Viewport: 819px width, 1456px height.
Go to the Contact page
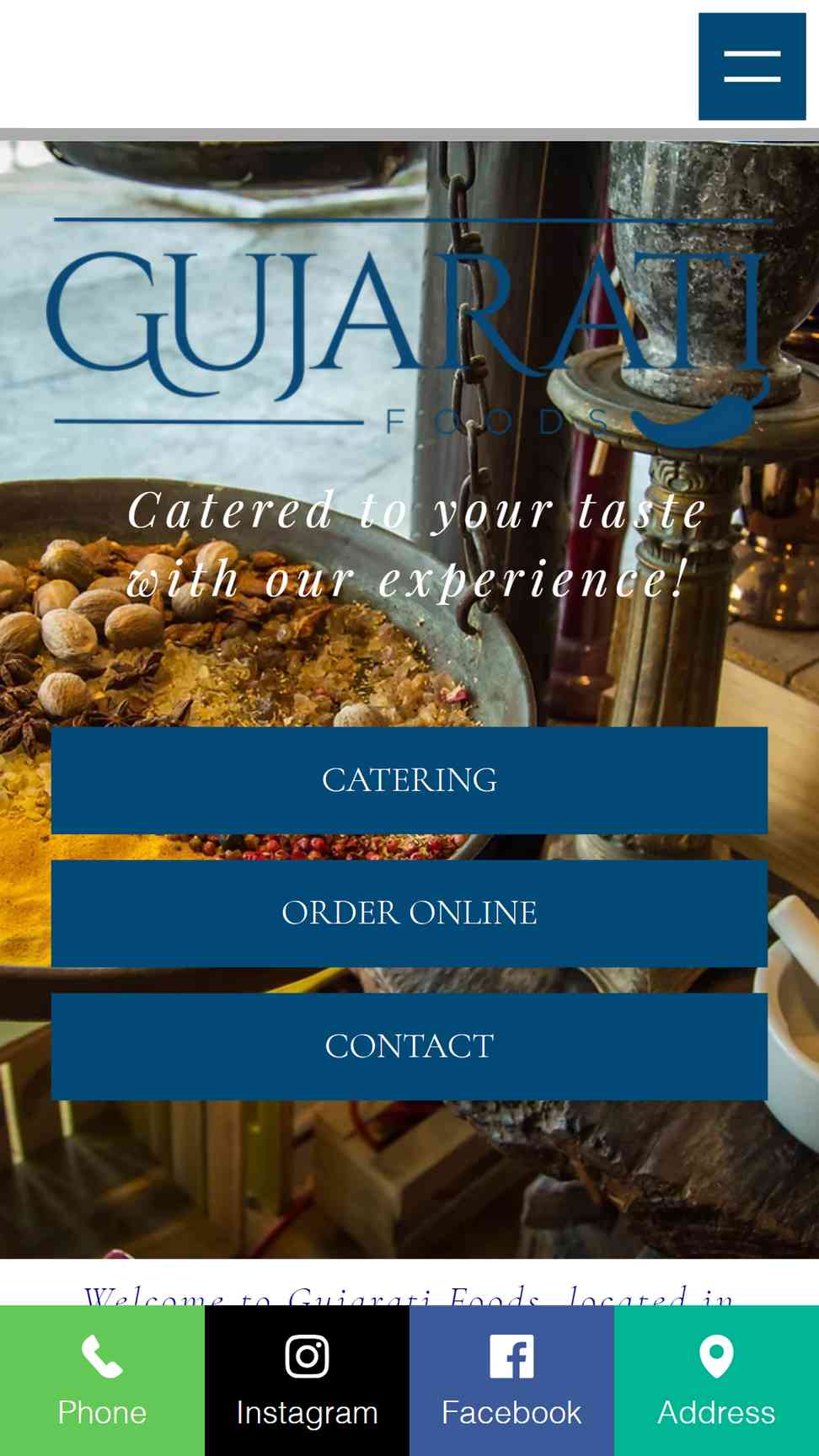(x=409, y=1046)
